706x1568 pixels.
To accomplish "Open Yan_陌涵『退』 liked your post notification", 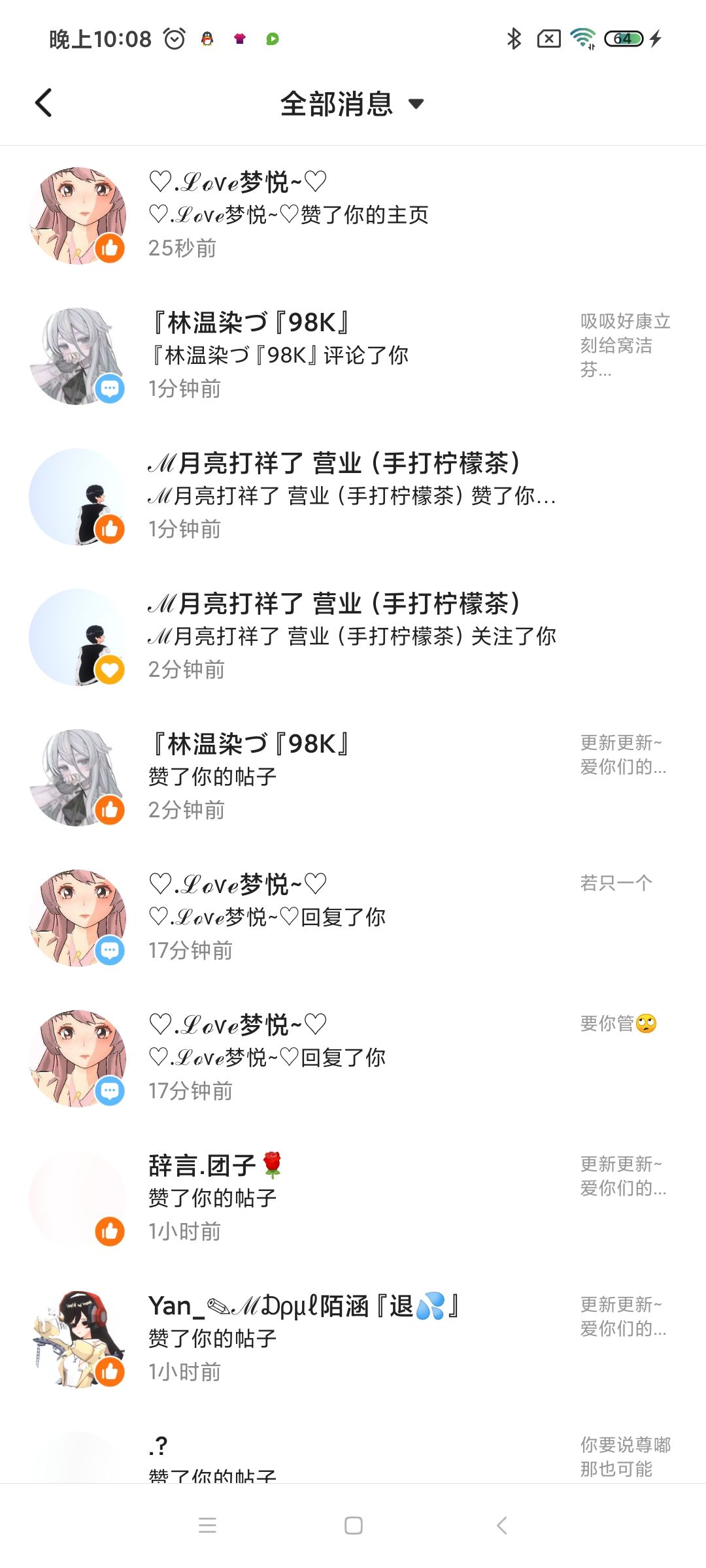I will tap(353, 1339).
